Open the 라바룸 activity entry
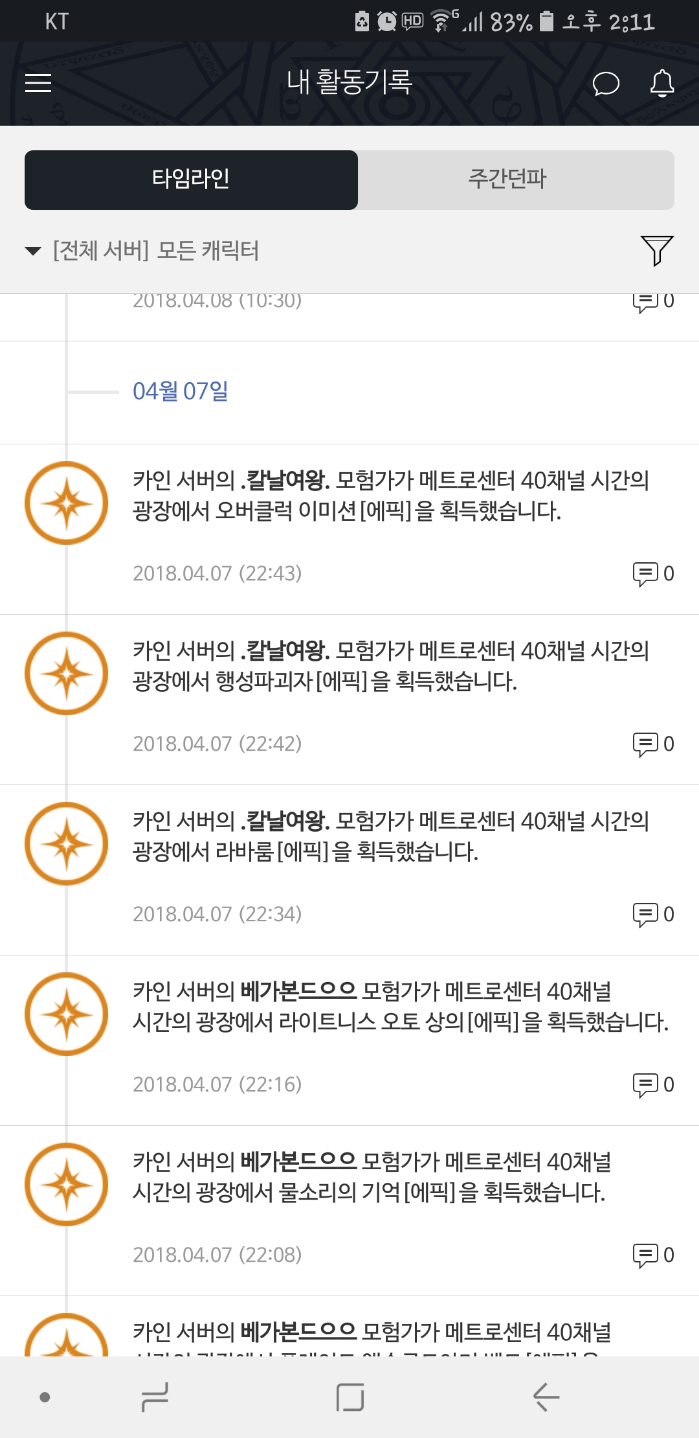699x1438 pixels. tap(390, 837)
